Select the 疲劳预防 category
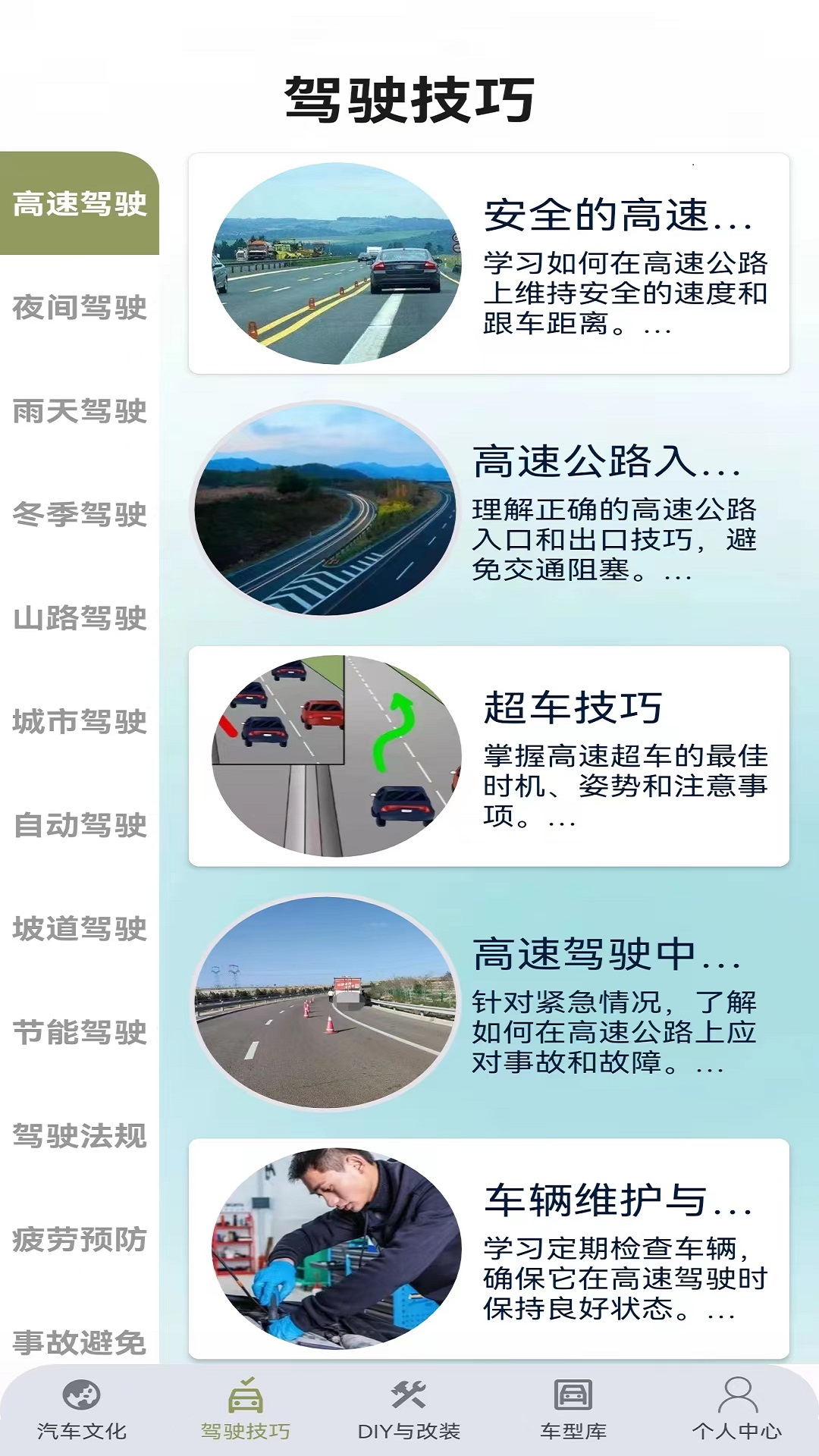The image size is (819, 1456). tap(80, 1239)
